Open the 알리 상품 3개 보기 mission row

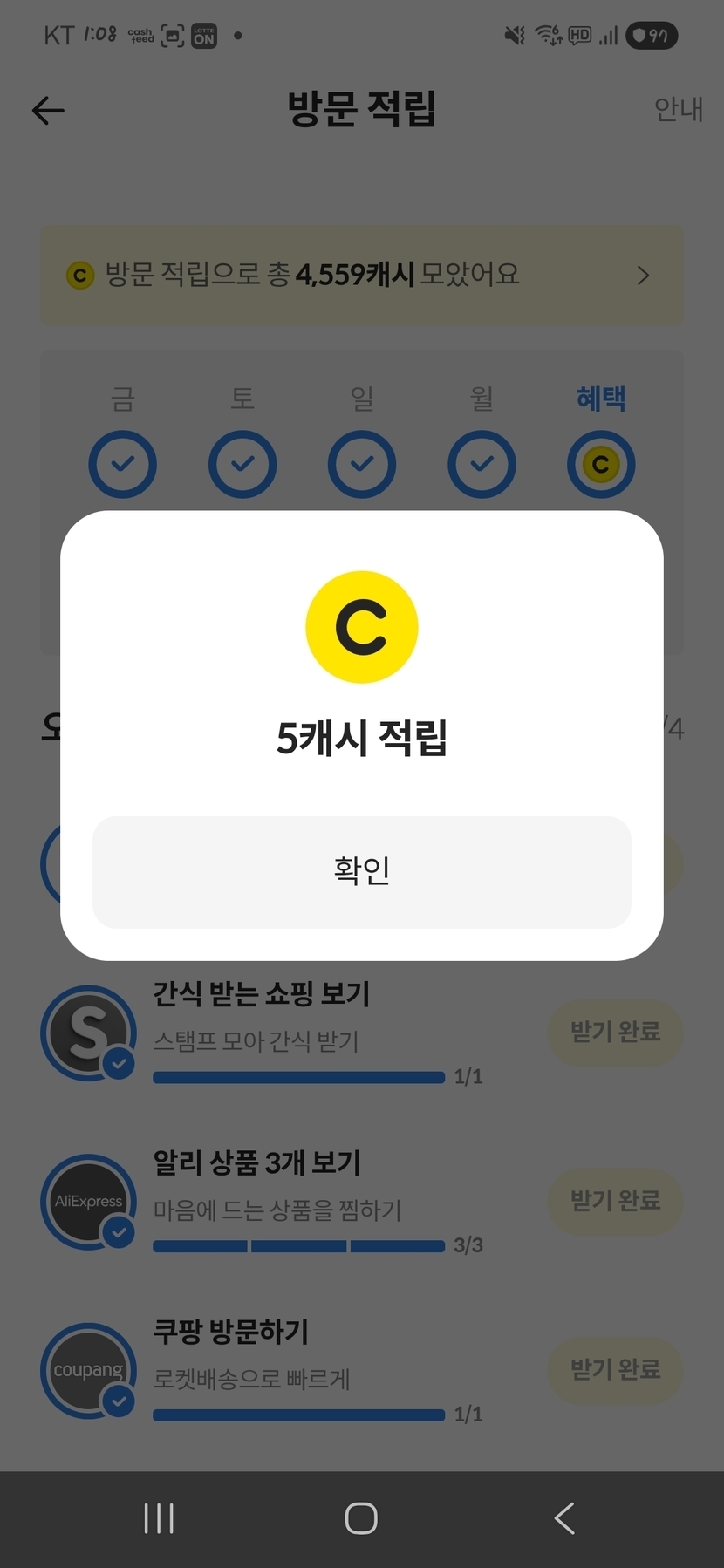(362, 1202)
